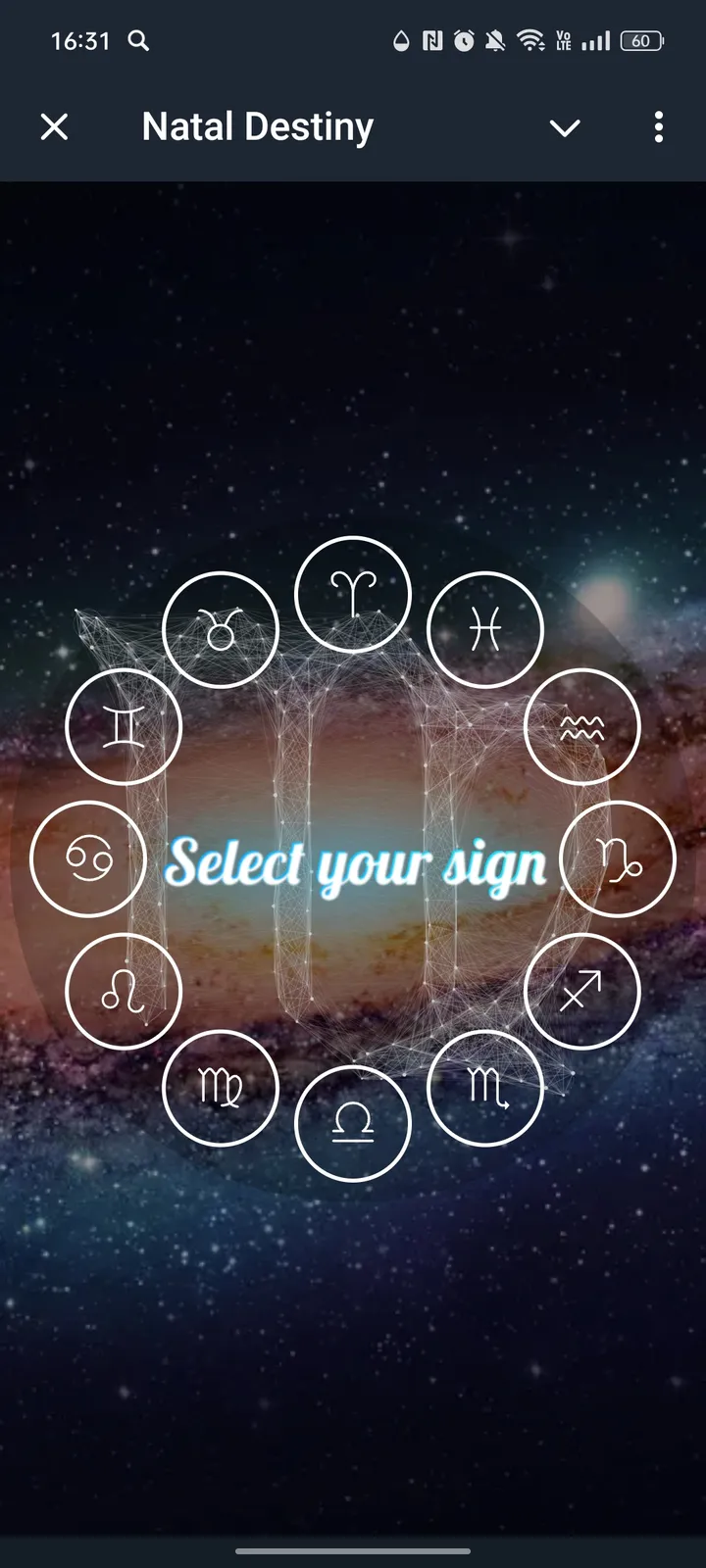Choose the Taurus zodiac sign
This screenshot has width=706, height=1568.
pyautogui.click(x=221, y=630)
